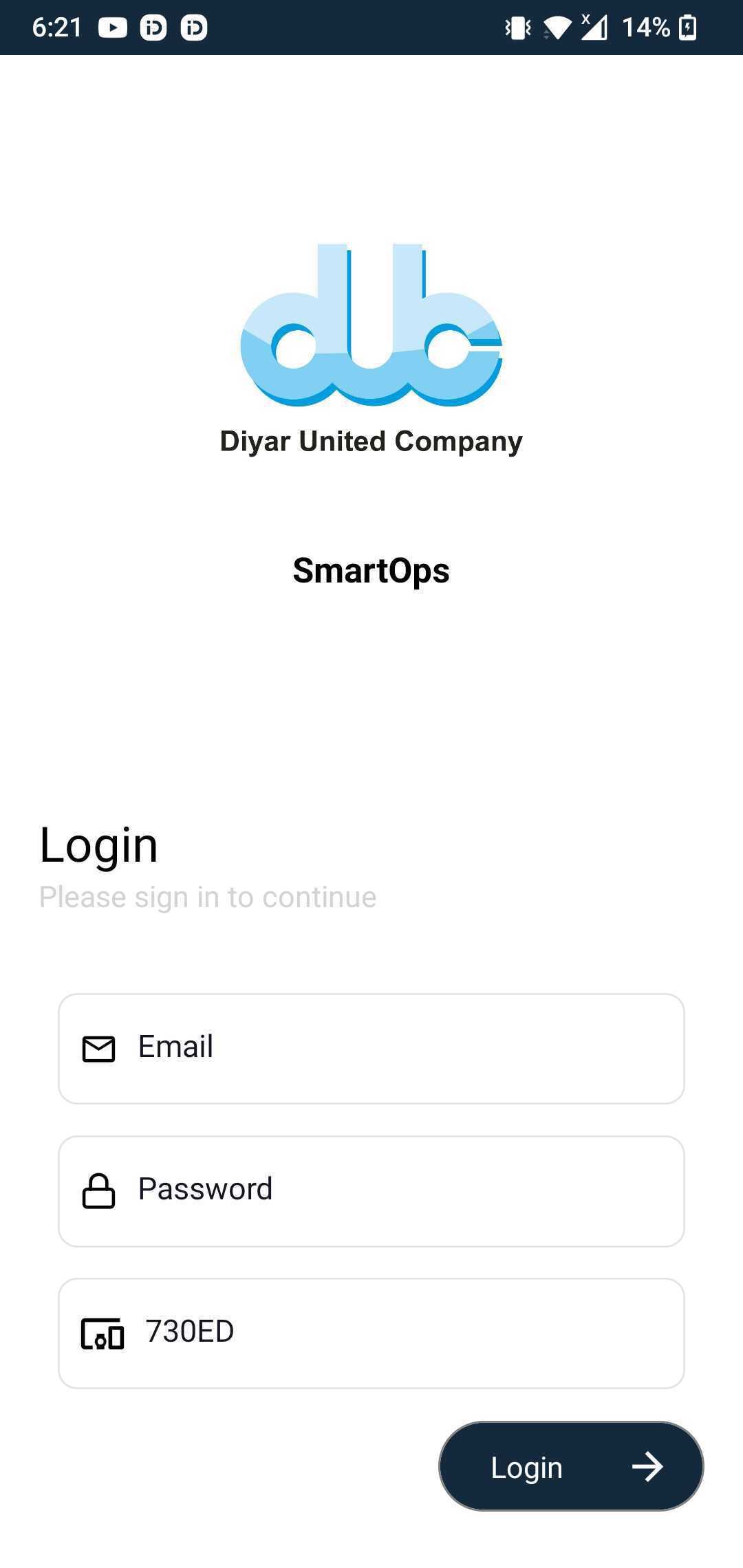Click the cellular signal icon in status bar
The height and width of the screenshot is (1568, 743).
594,28
